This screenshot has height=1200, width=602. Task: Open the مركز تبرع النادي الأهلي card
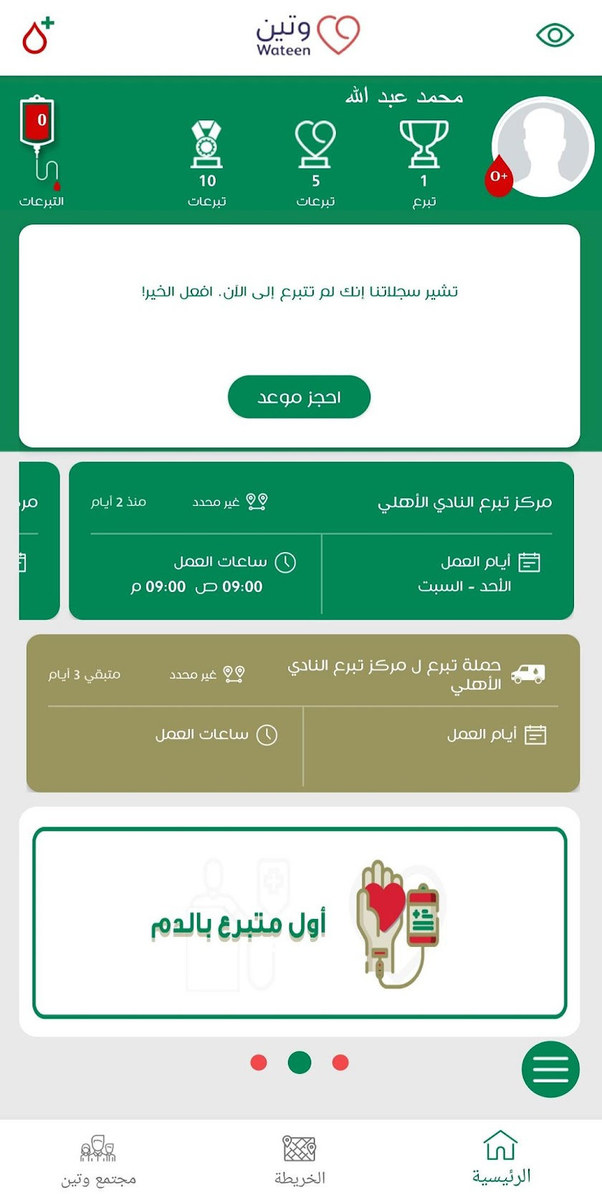click(321, 540)
